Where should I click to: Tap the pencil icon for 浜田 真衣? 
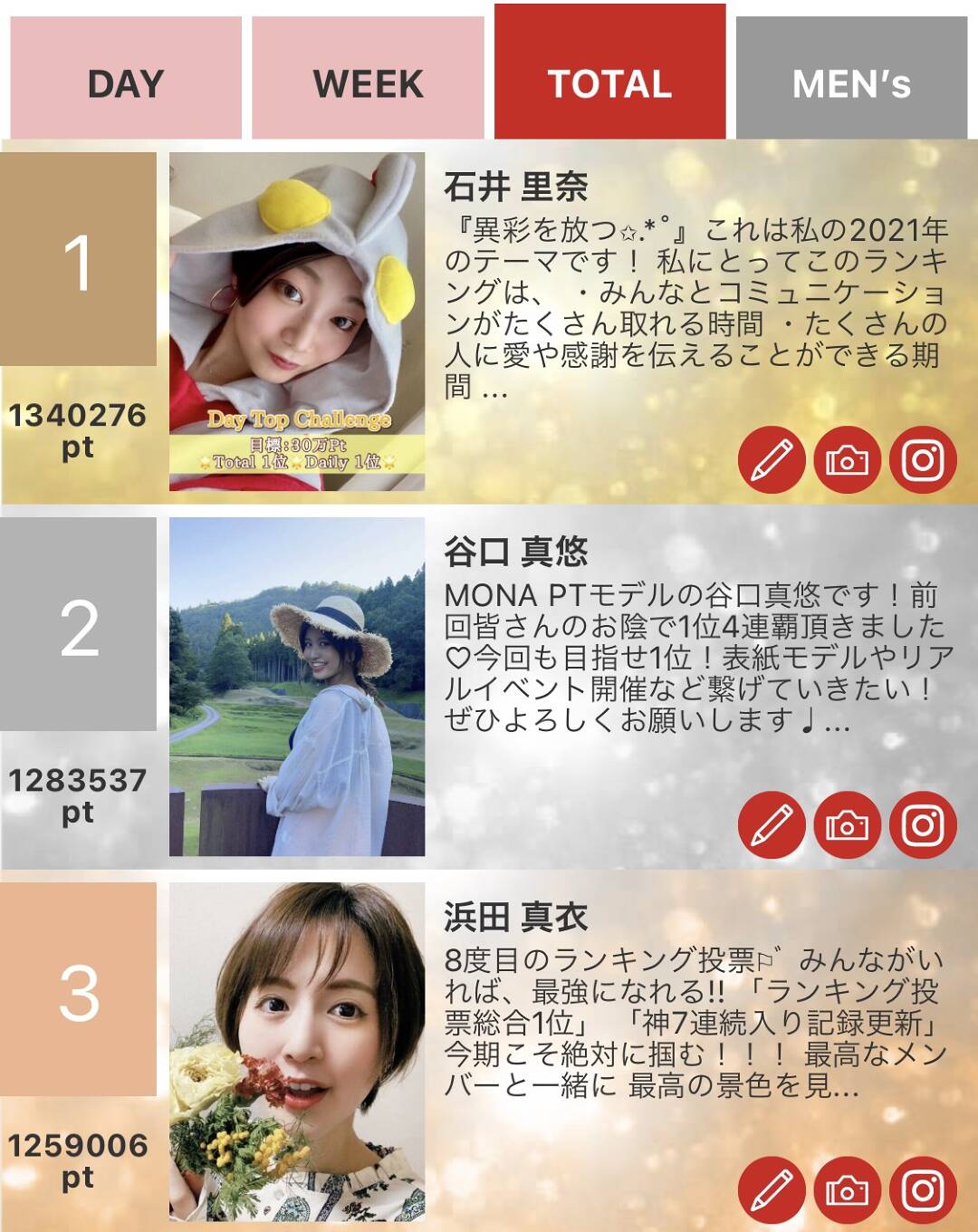tap(772, 1190)
